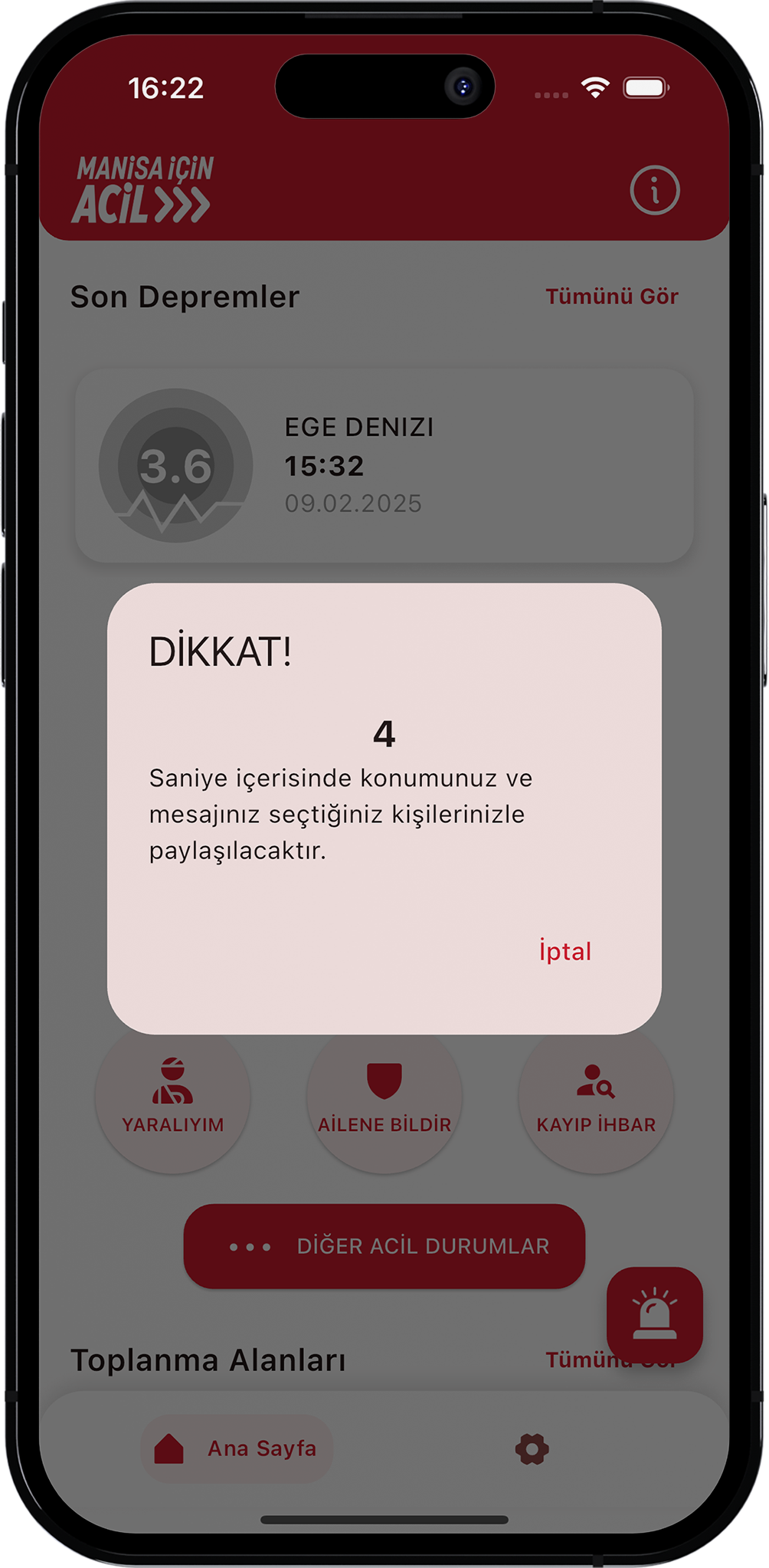Tap AİLENE BİLDİR to notify family

pyautogui.click(x=384, y=1100)
